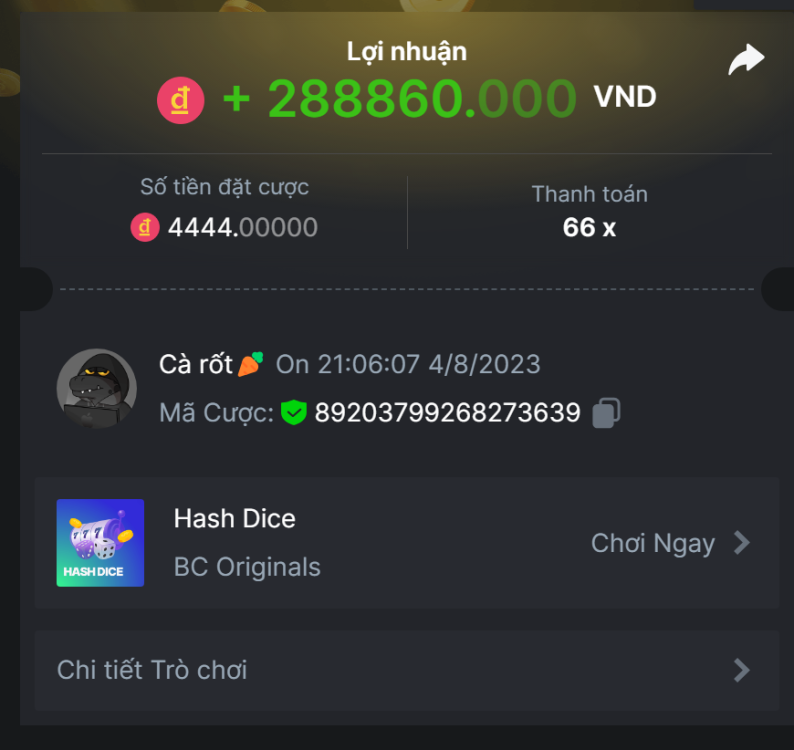Viewport: 794px width, 750px height.
Task: Expand Chi tiết Trò chơi details
Action: pyautogui.click(x=406, y=670)
